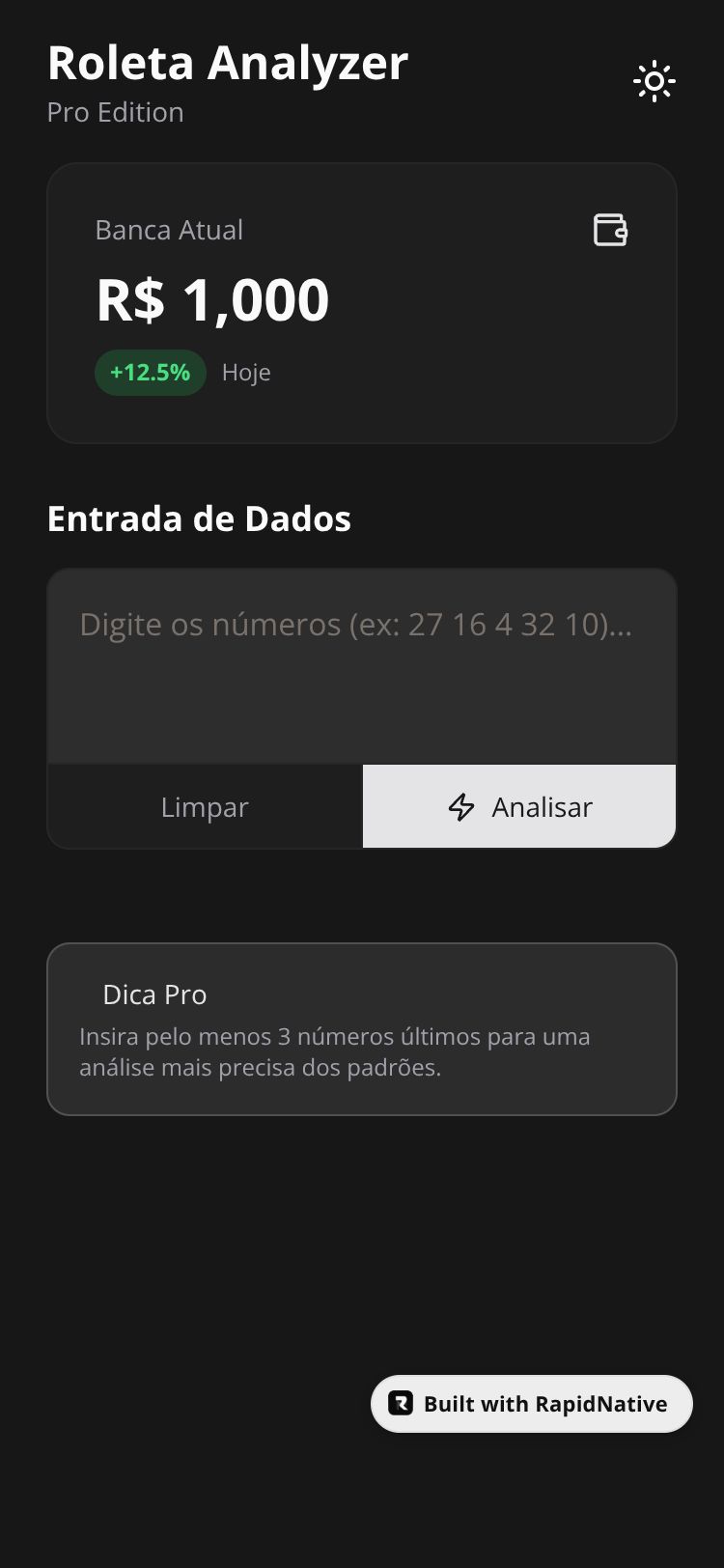Screen dimensions: 724x1568
Task: Toggle the light theme sun icon
Action: 654,81
